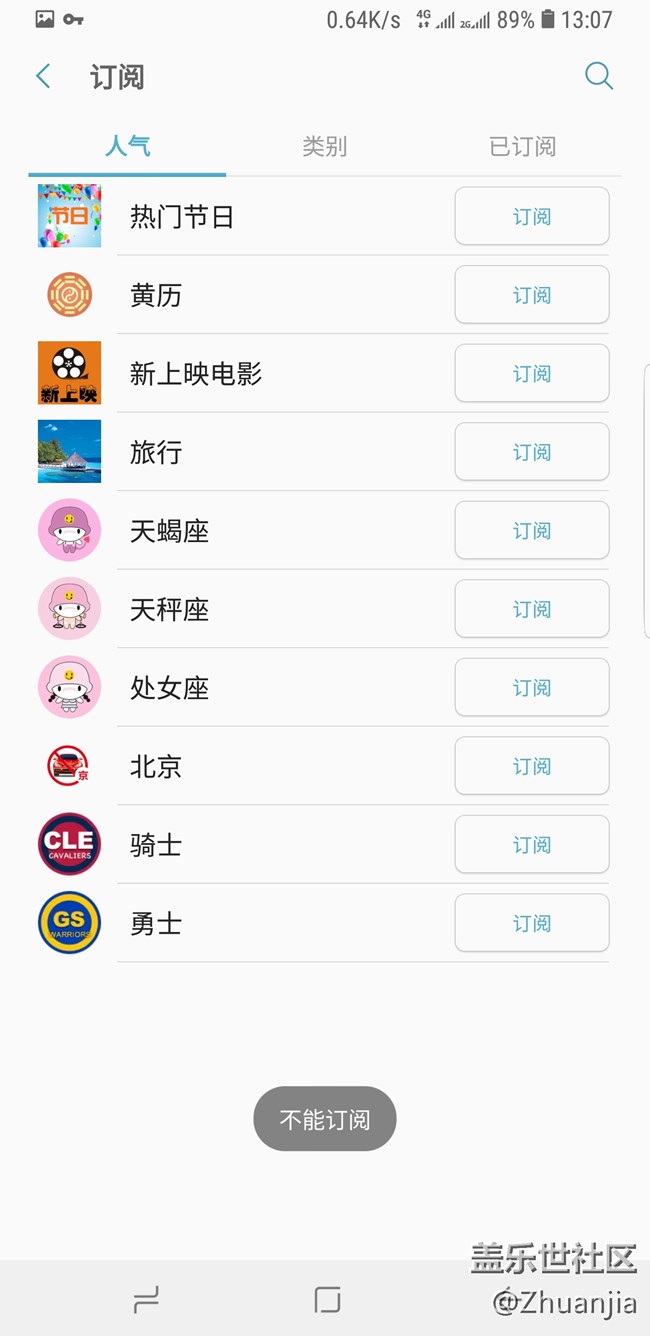Image resolution: width=650 pixels, height=1336 pixels.
Task: Open search in the 订阅 page
Action: coord(598,76)
